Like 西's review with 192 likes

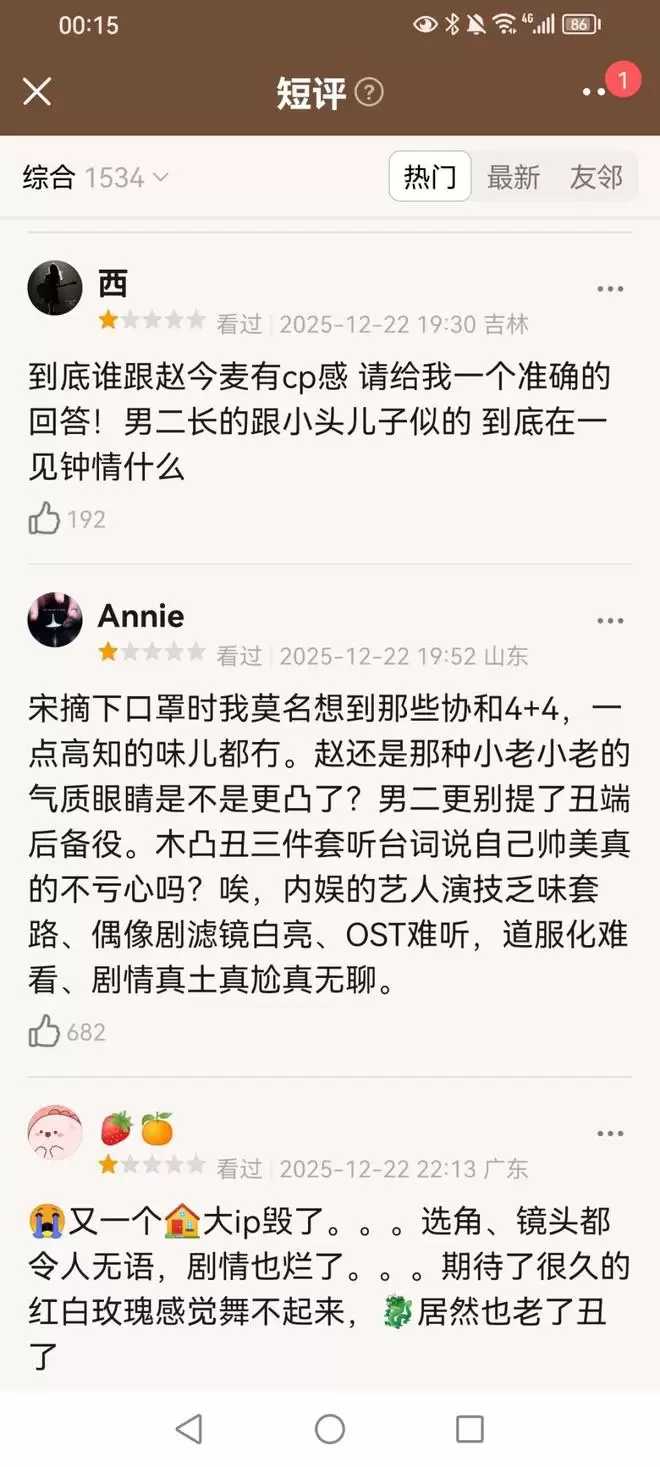(45, 518)
